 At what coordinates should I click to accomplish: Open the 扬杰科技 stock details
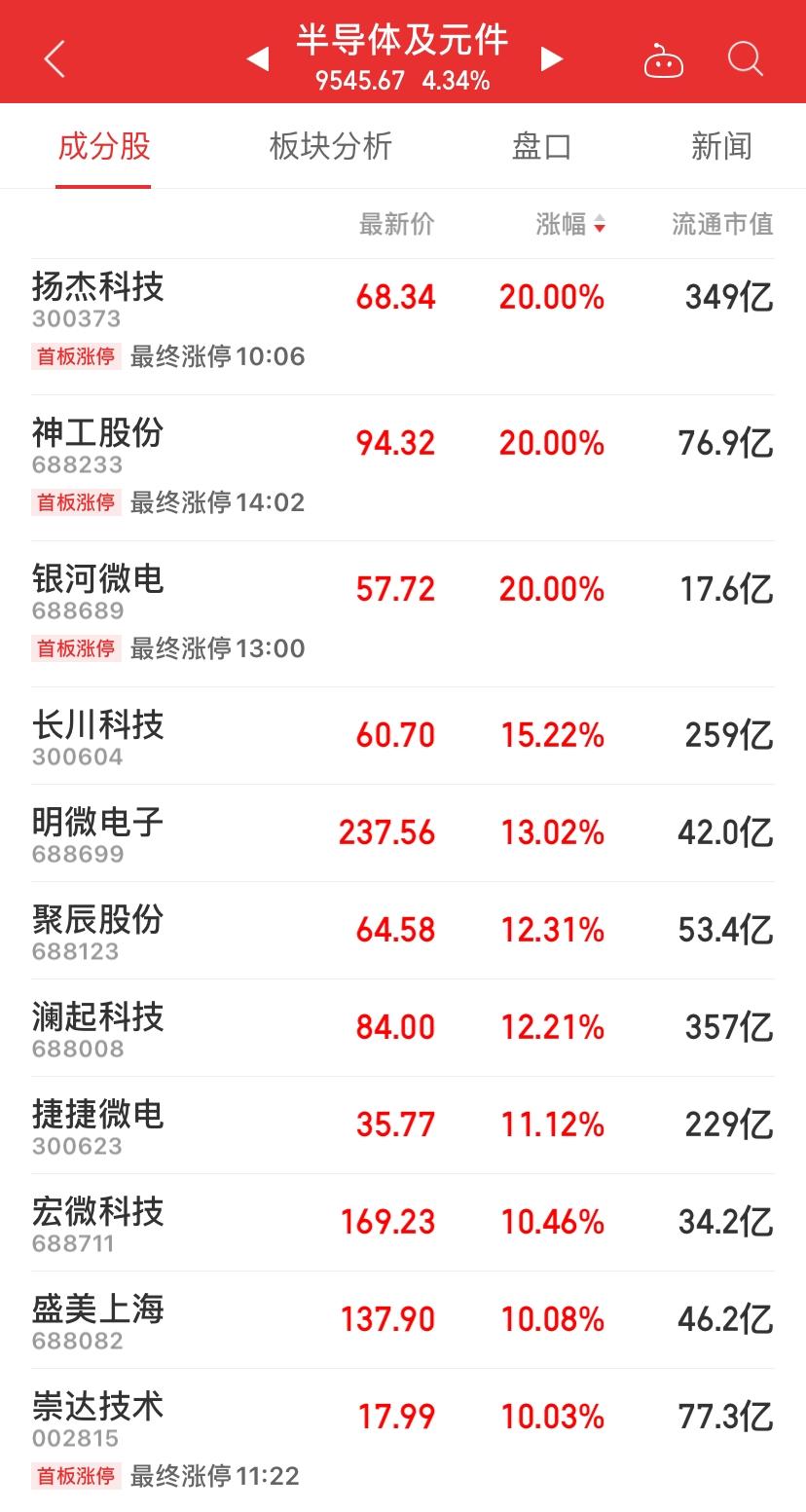[x=403, y=326]
